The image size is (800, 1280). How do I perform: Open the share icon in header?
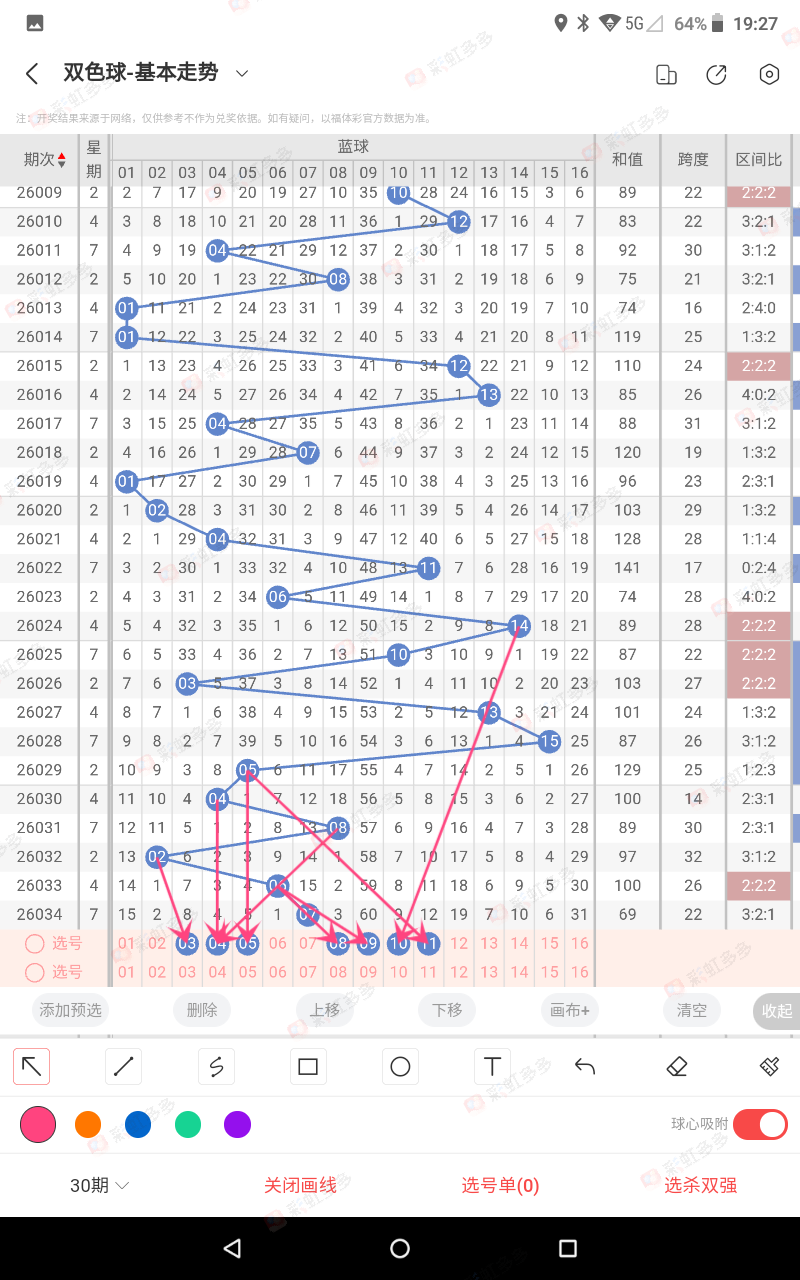coord(716,75)
